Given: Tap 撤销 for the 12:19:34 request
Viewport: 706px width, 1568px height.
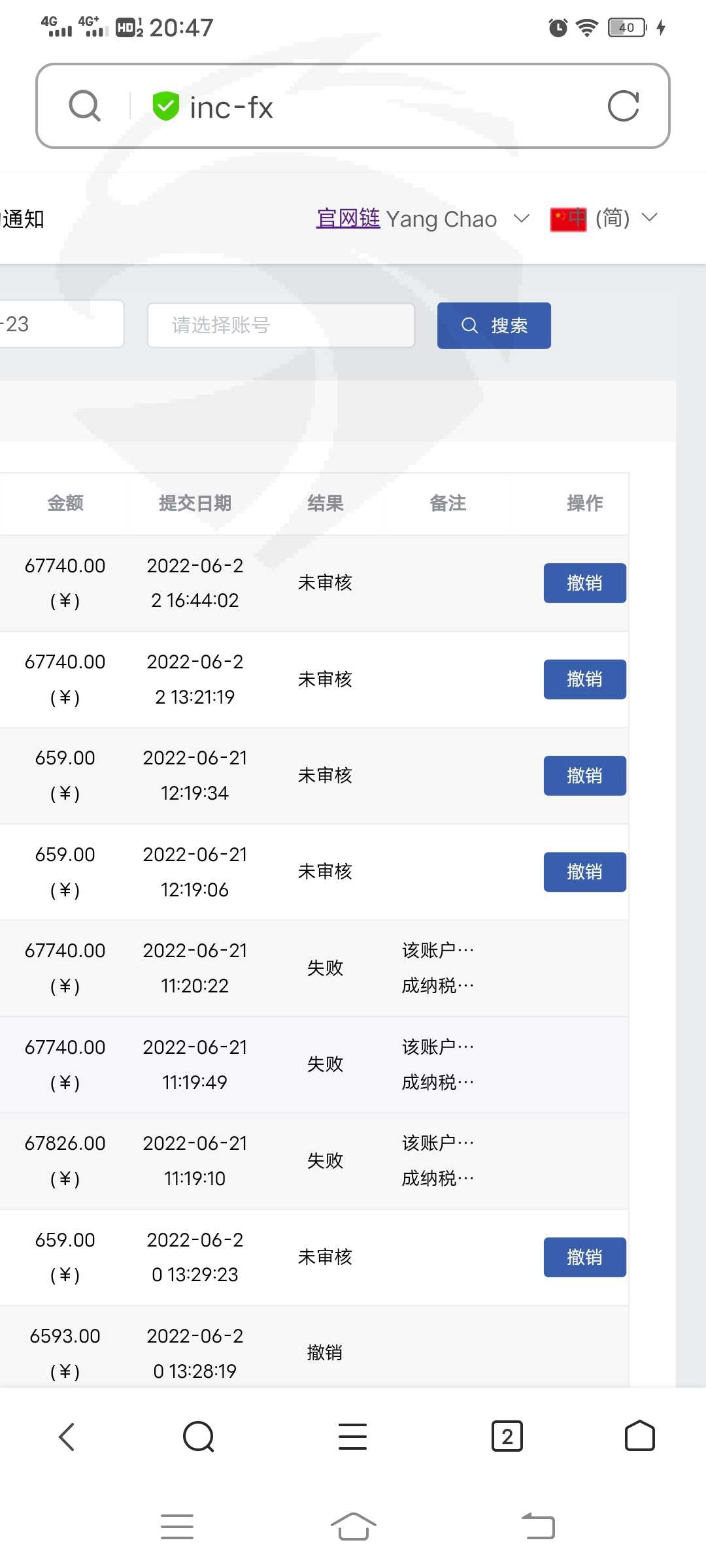Looking at the screenshot, I should click(584, 776).
